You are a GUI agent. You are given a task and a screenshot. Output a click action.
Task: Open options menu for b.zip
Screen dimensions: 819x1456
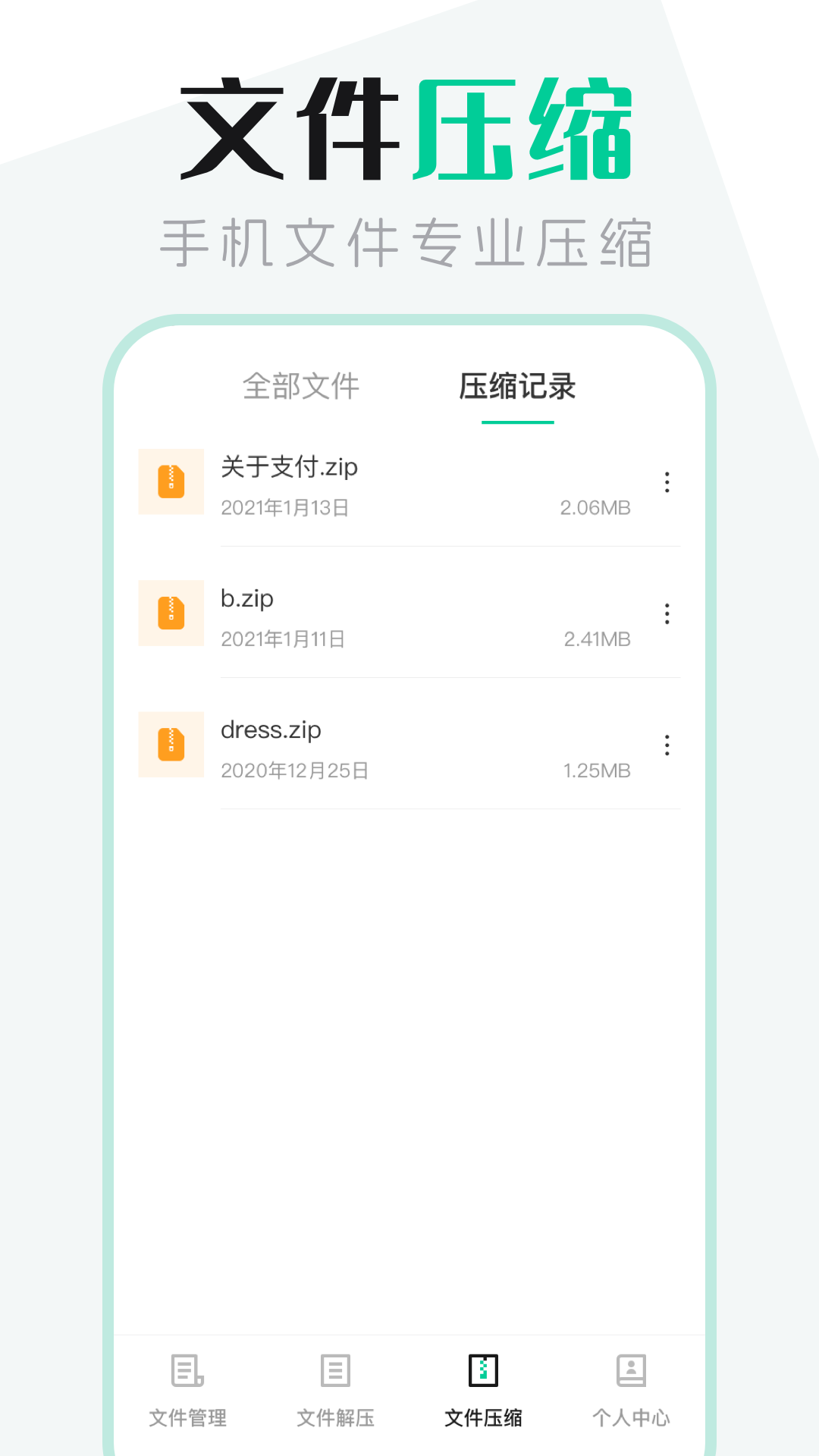point(667,613)
